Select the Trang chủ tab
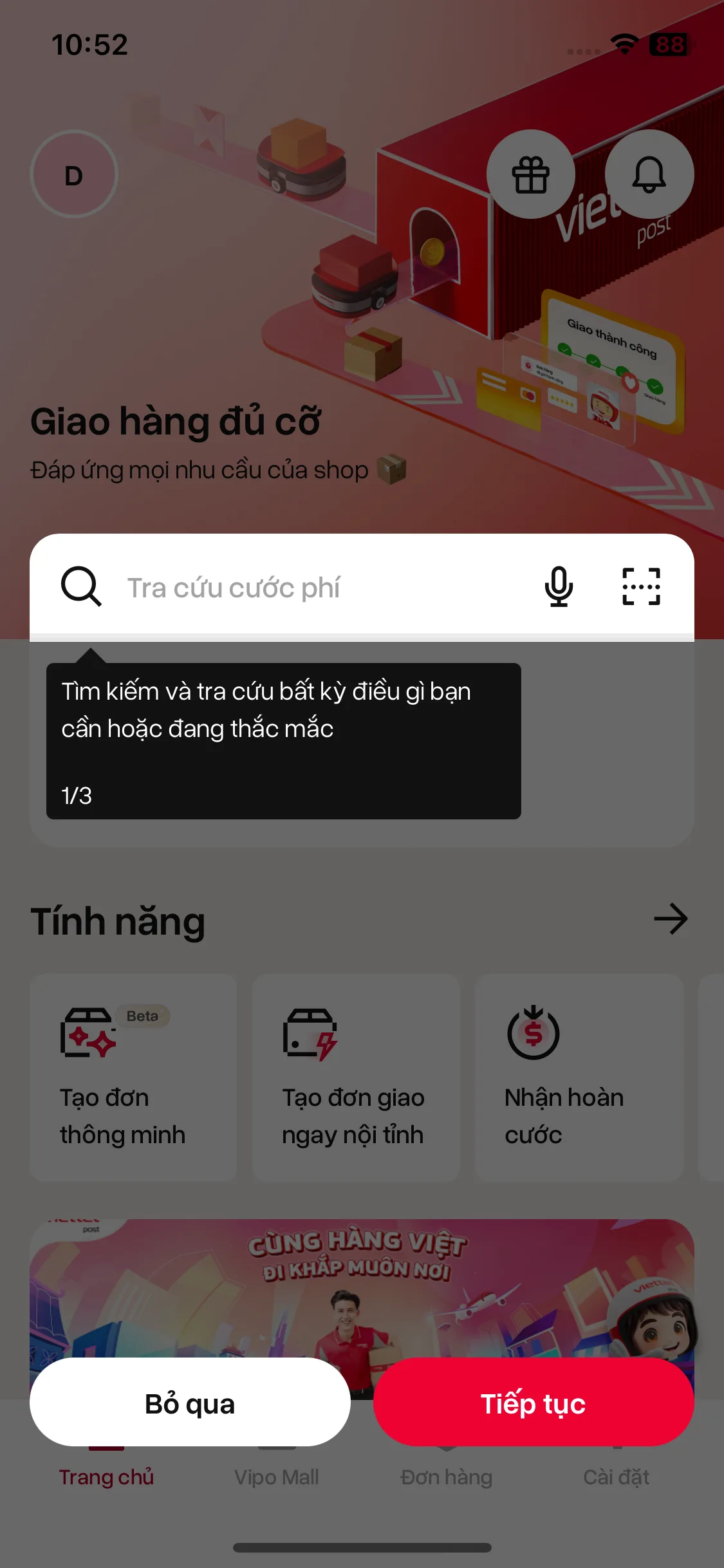 click(106, 1477)
